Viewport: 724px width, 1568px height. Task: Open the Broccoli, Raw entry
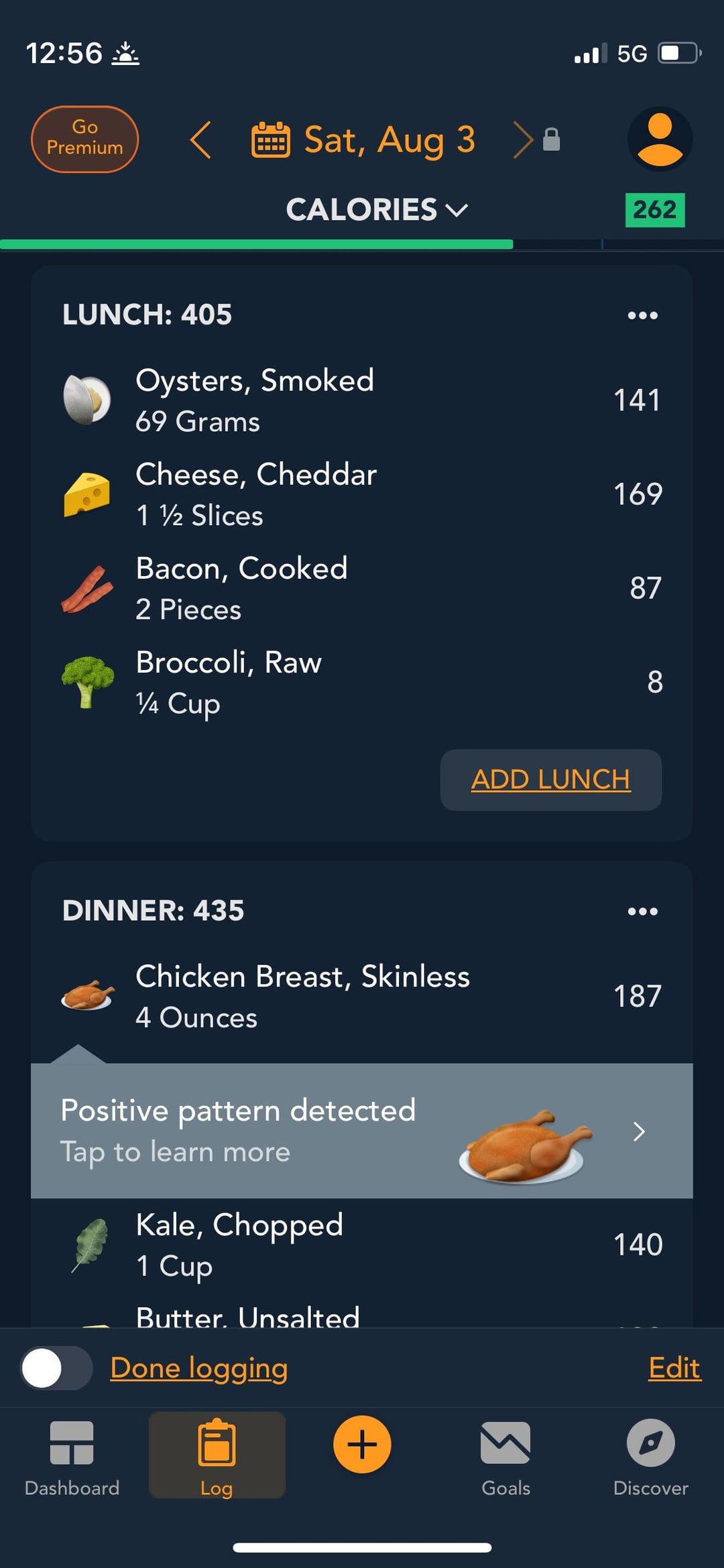tap(362, 682)
